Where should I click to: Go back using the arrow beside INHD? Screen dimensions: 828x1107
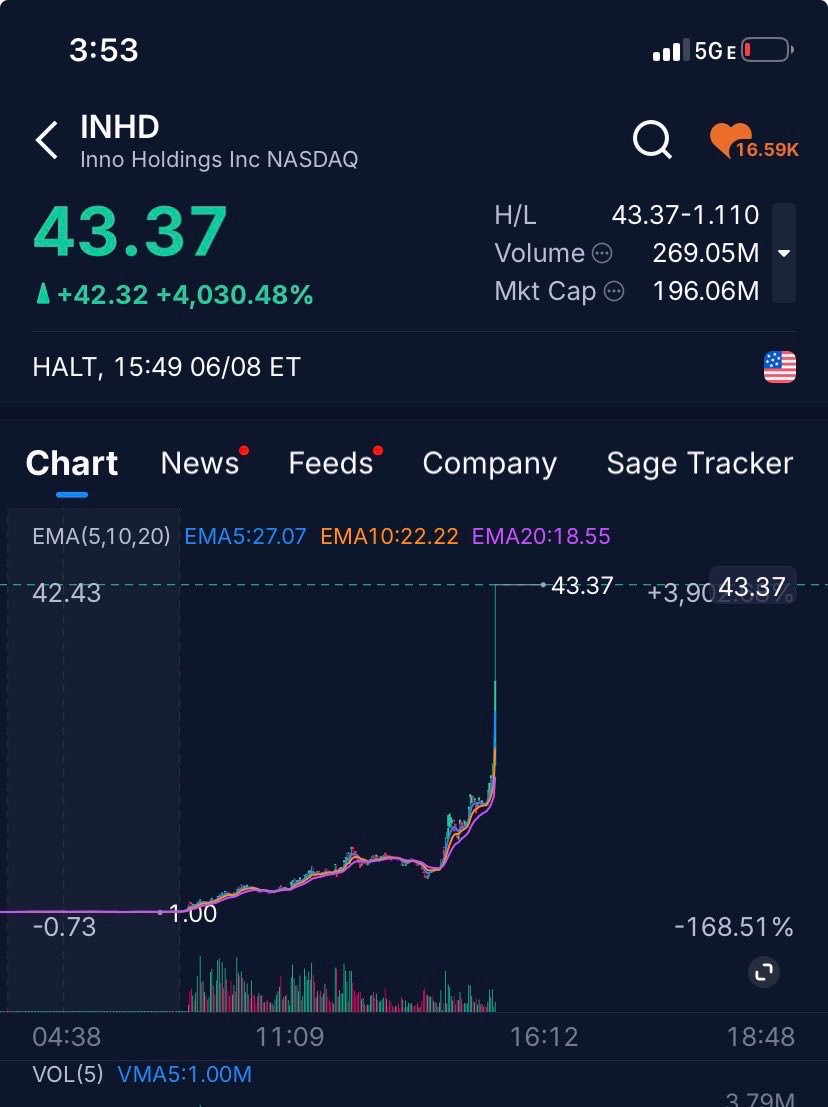[x=47, y=140]
